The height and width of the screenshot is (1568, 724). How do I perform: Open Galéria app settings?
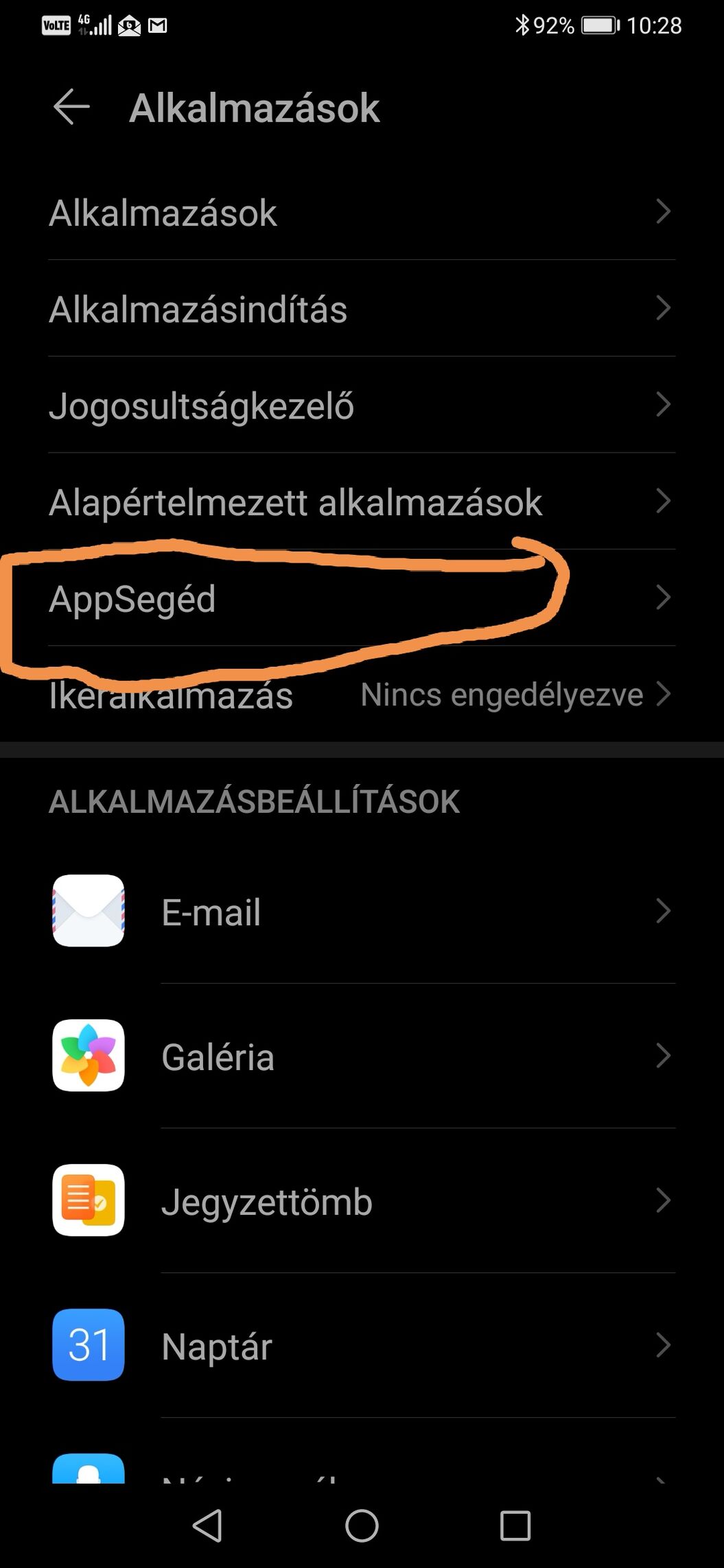pyautogui.click(x=362, y=1056)
